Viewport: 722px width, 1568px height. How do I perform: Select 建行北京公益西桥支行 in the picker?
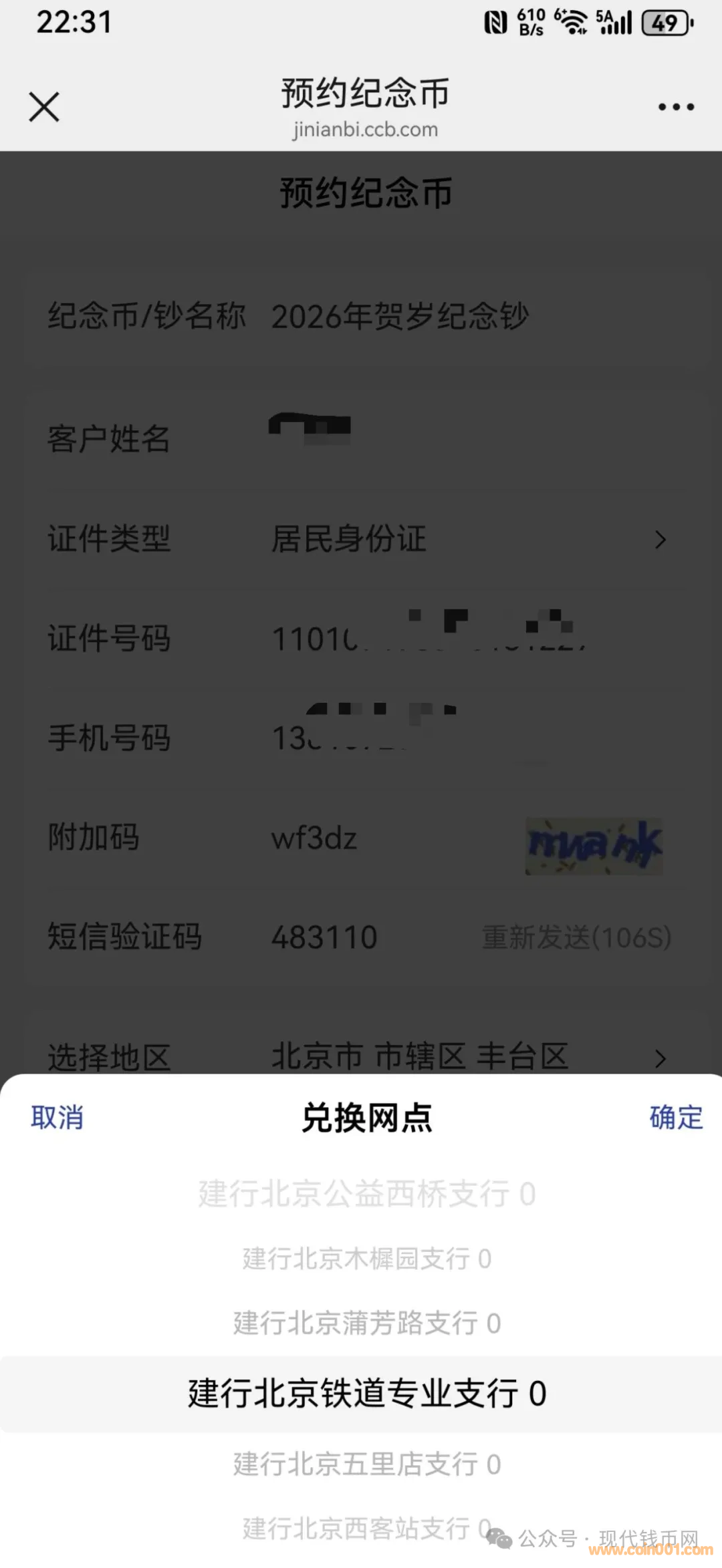point(366,1194)
